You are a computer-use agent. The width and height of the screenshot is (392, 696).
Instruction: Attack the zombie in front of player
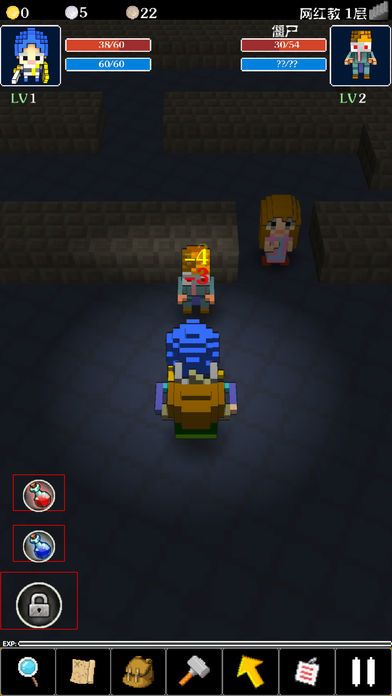click(x=196, y=281)
